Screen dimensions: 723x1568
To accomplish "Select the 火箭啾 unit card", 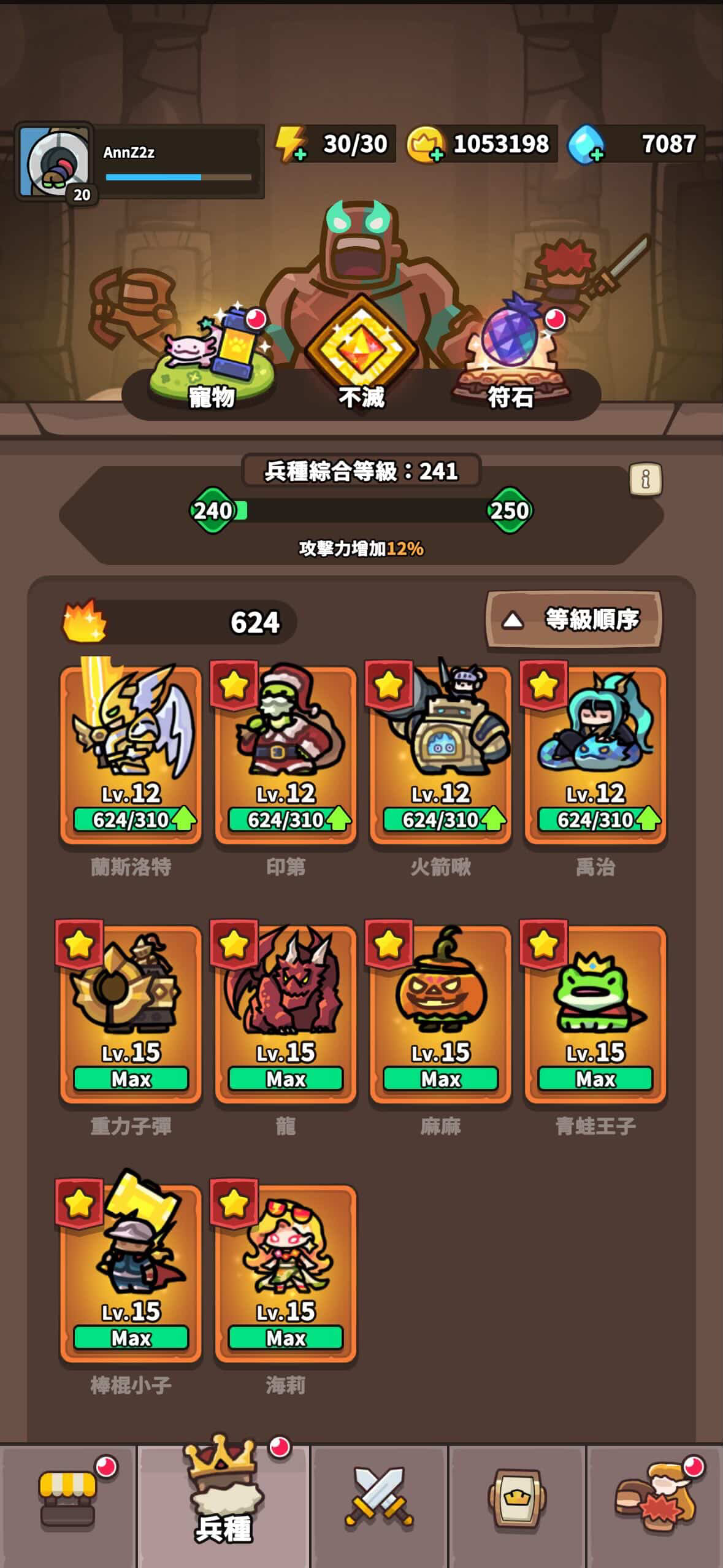I will [x=440, y=755].
